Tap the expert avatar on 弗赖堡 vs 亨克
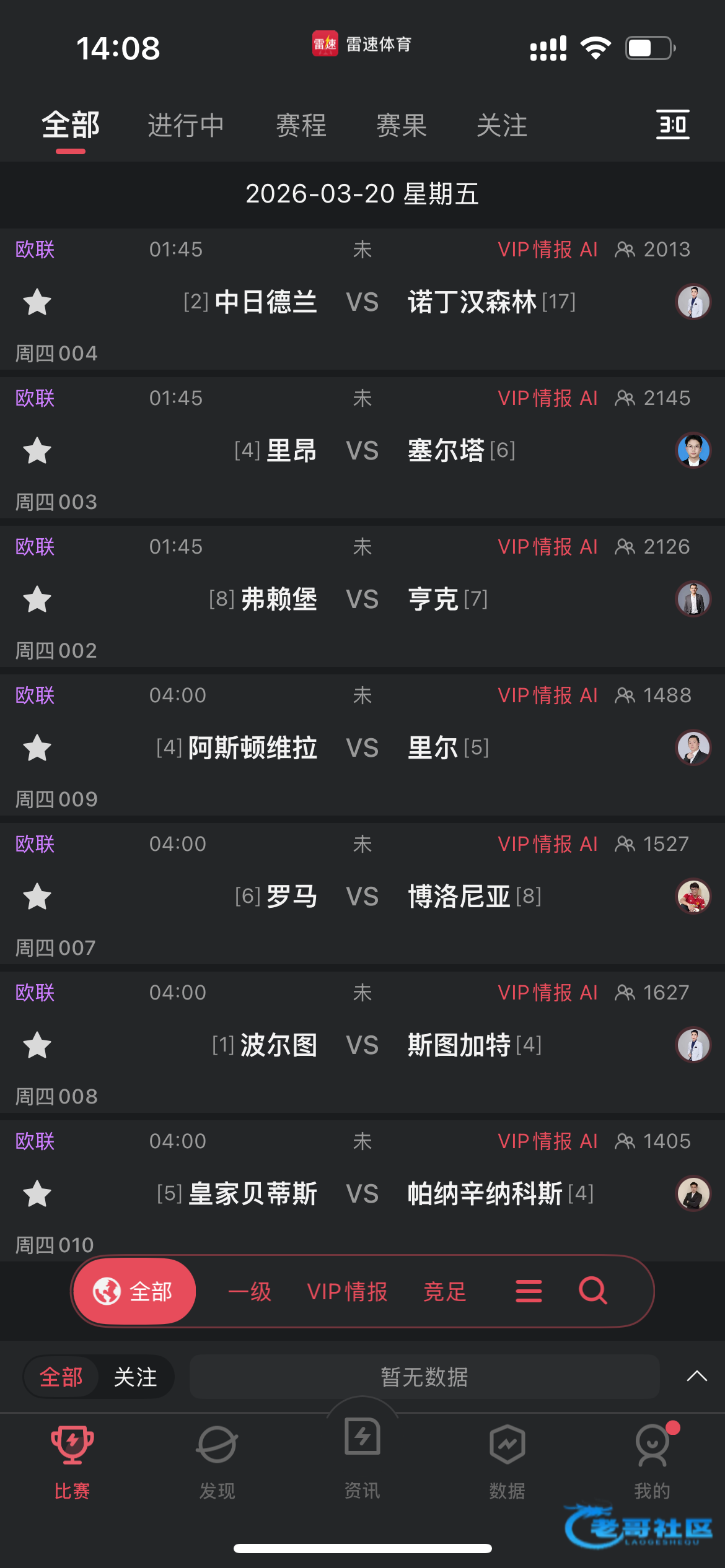 pos(693,599)
